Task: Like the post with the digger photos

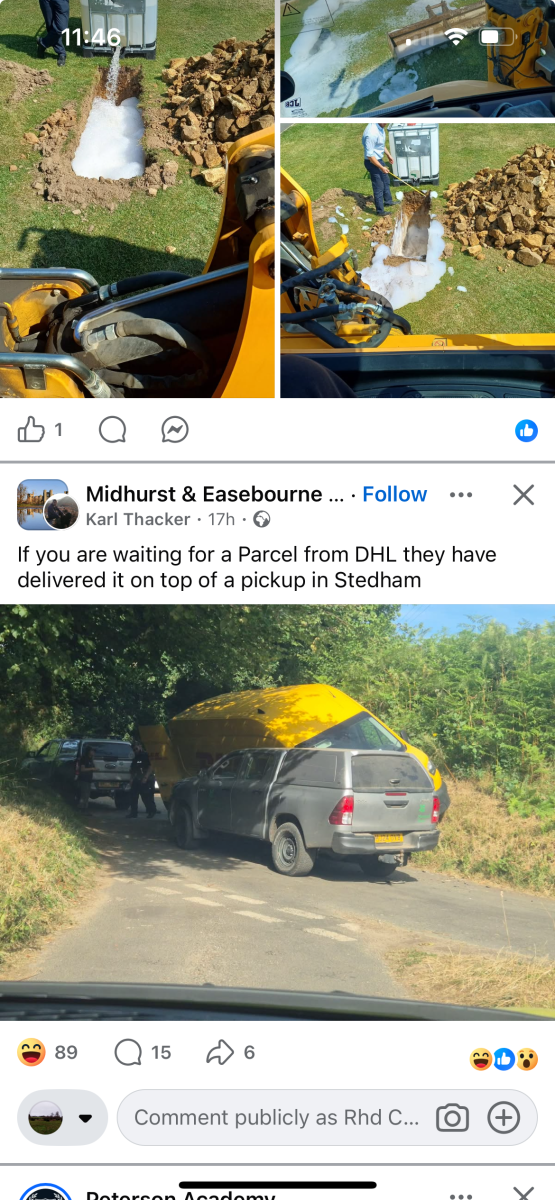Action: click(x=32, y=430)
